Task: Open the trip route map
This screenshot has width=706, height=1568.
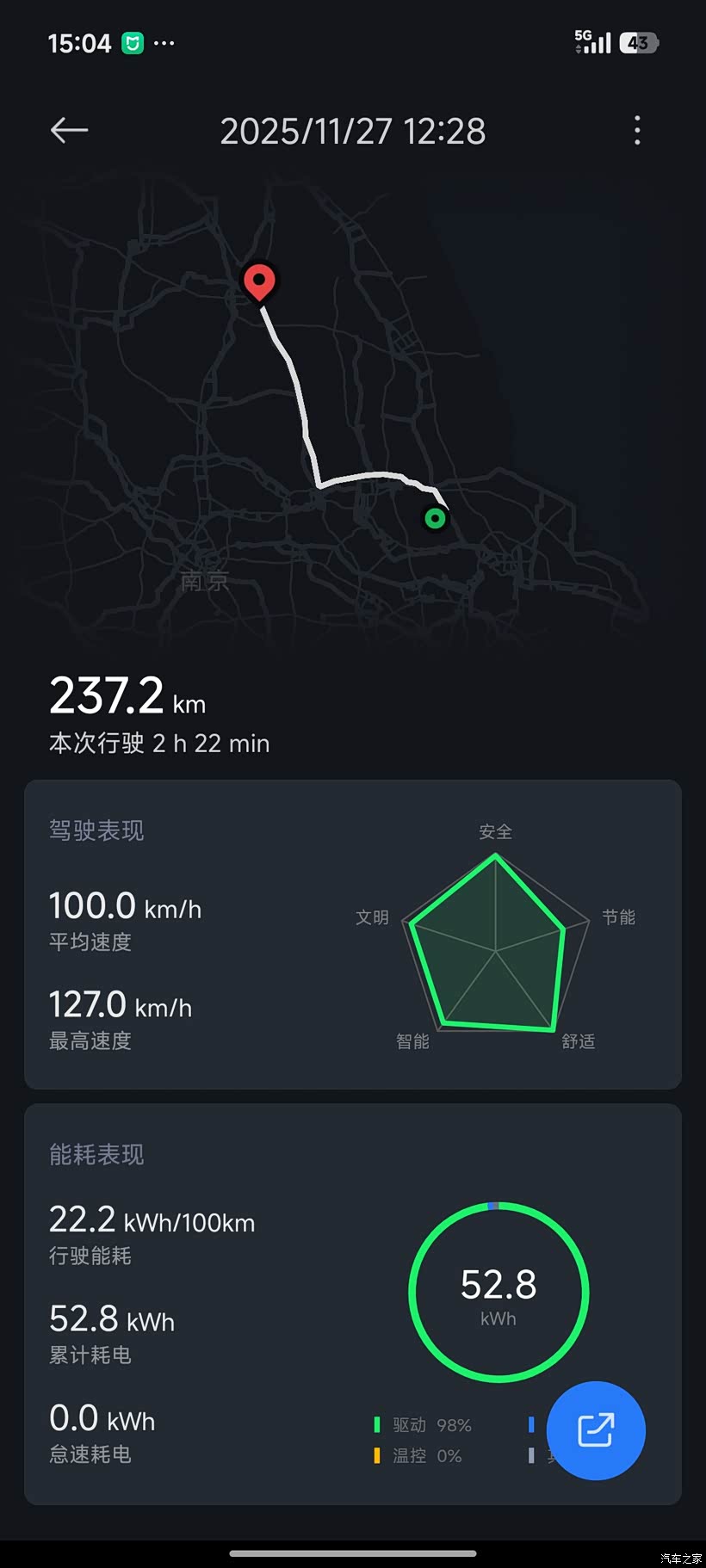Action: tap(353, 413)
